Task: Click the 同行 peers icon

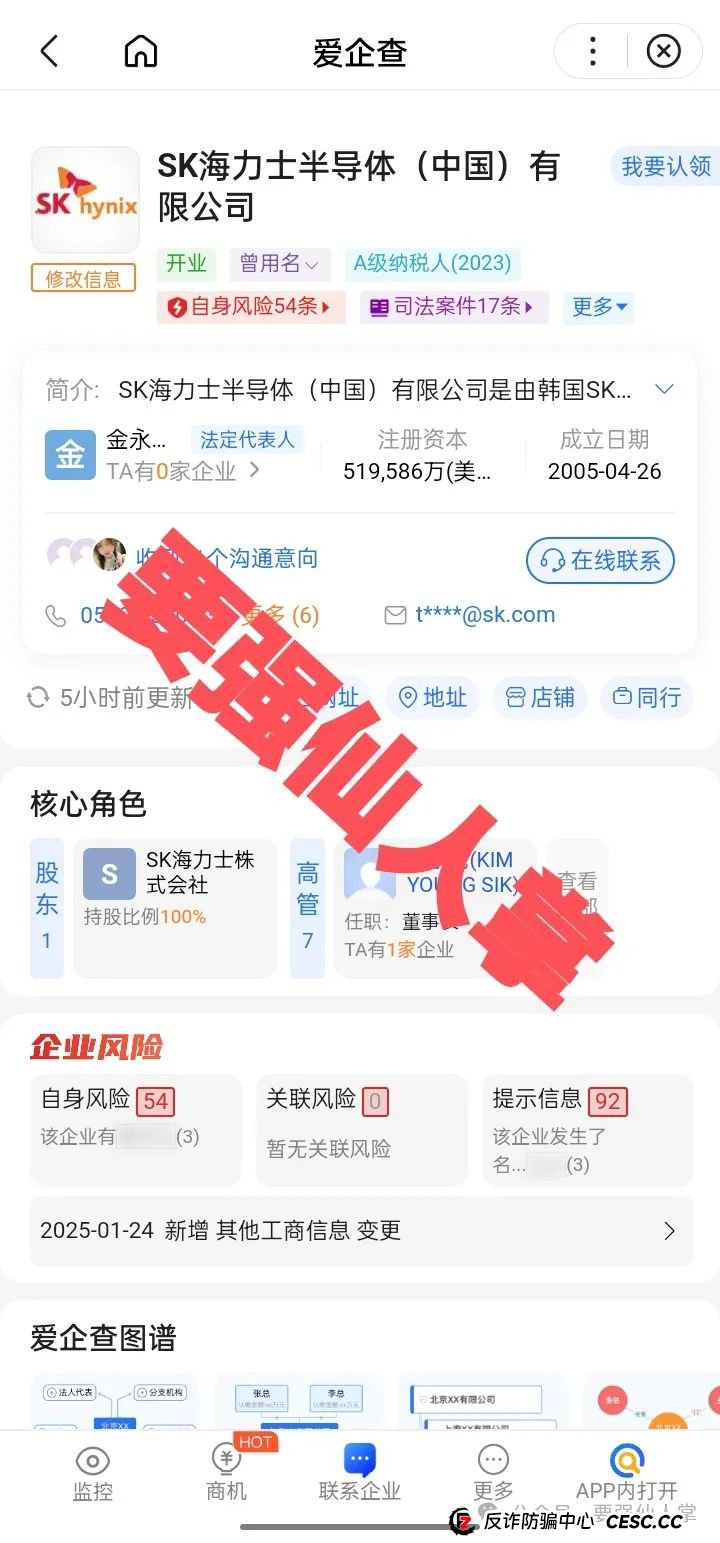Action: pyautogui.click(x=647, y=699)
